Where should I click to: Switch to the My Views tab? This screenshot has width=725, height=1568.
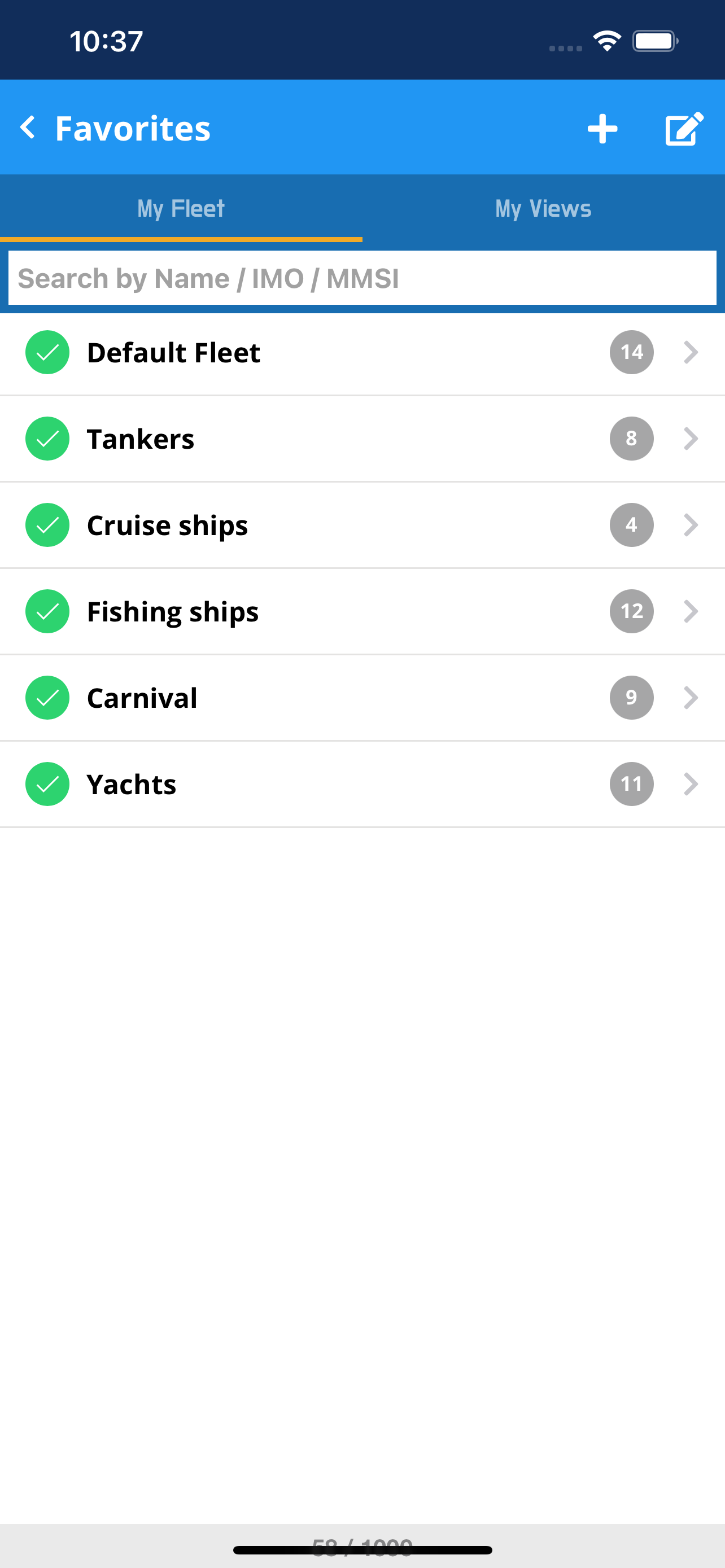543,208
